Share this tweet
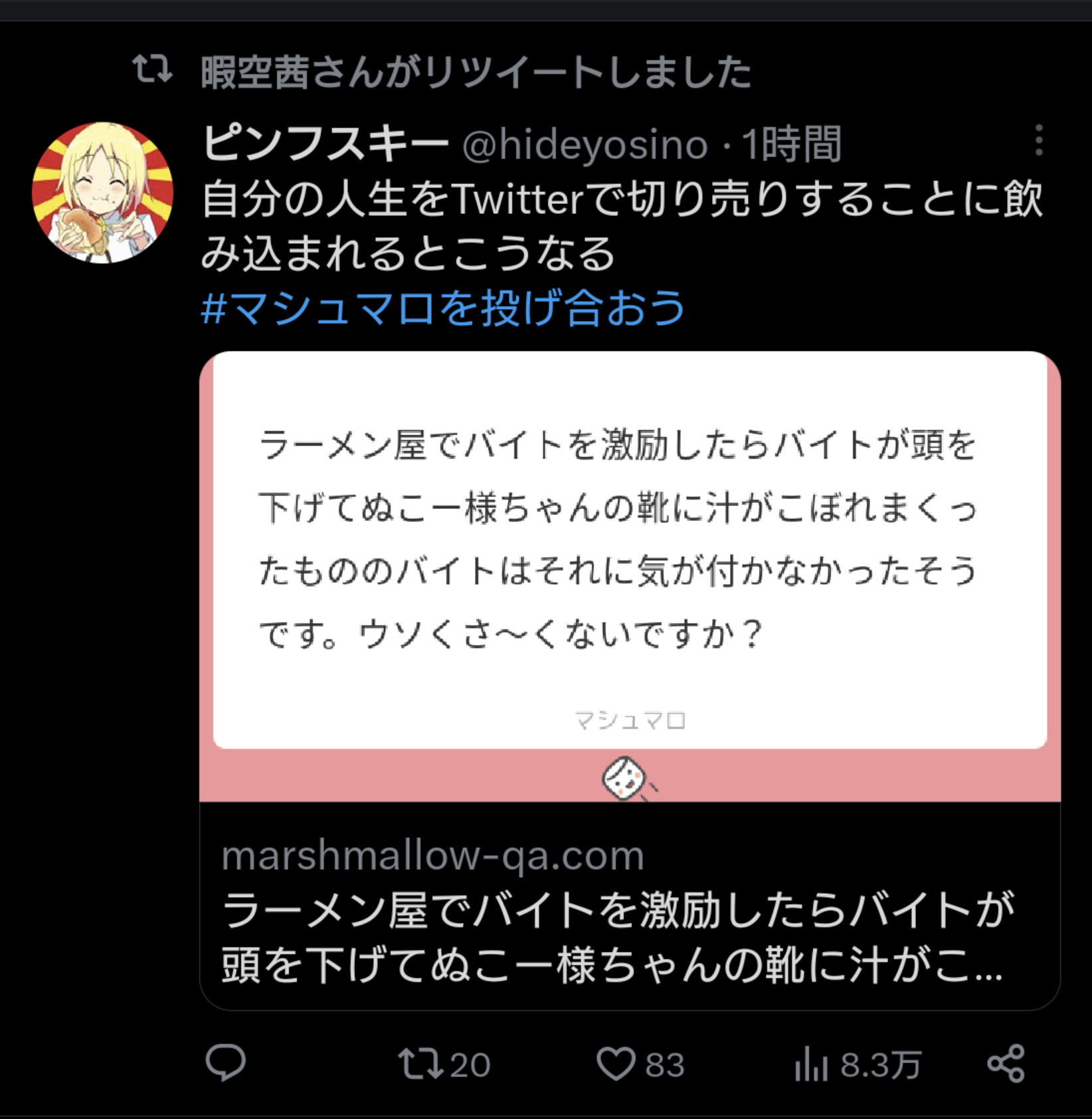 [x=1006, y=1063]
